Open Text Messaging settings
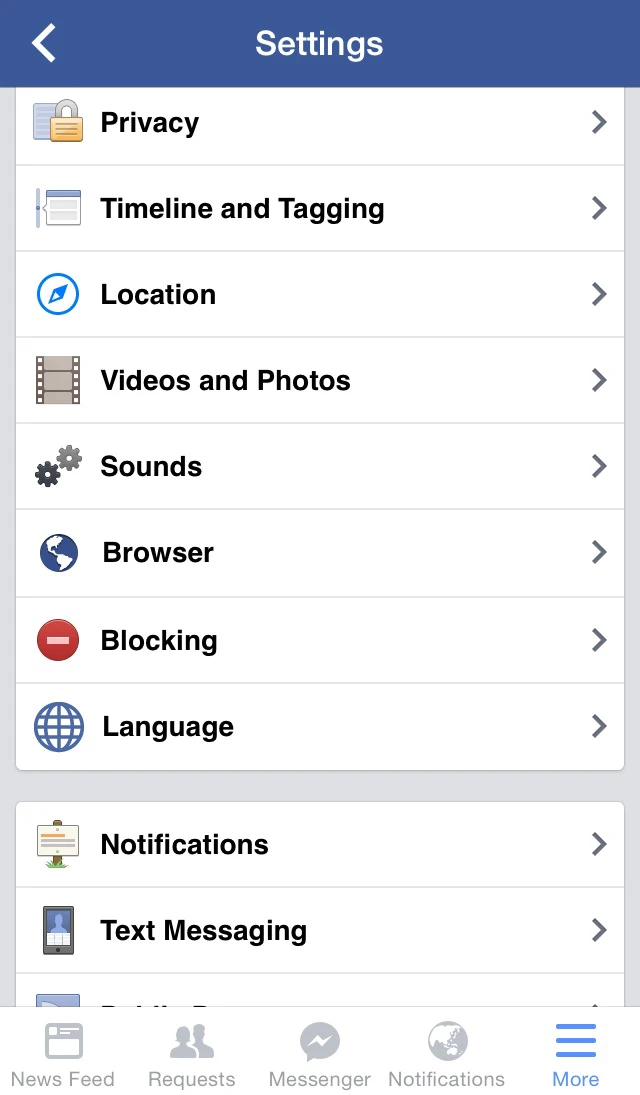Screen dimensions: 640x1095 (320, 931)
